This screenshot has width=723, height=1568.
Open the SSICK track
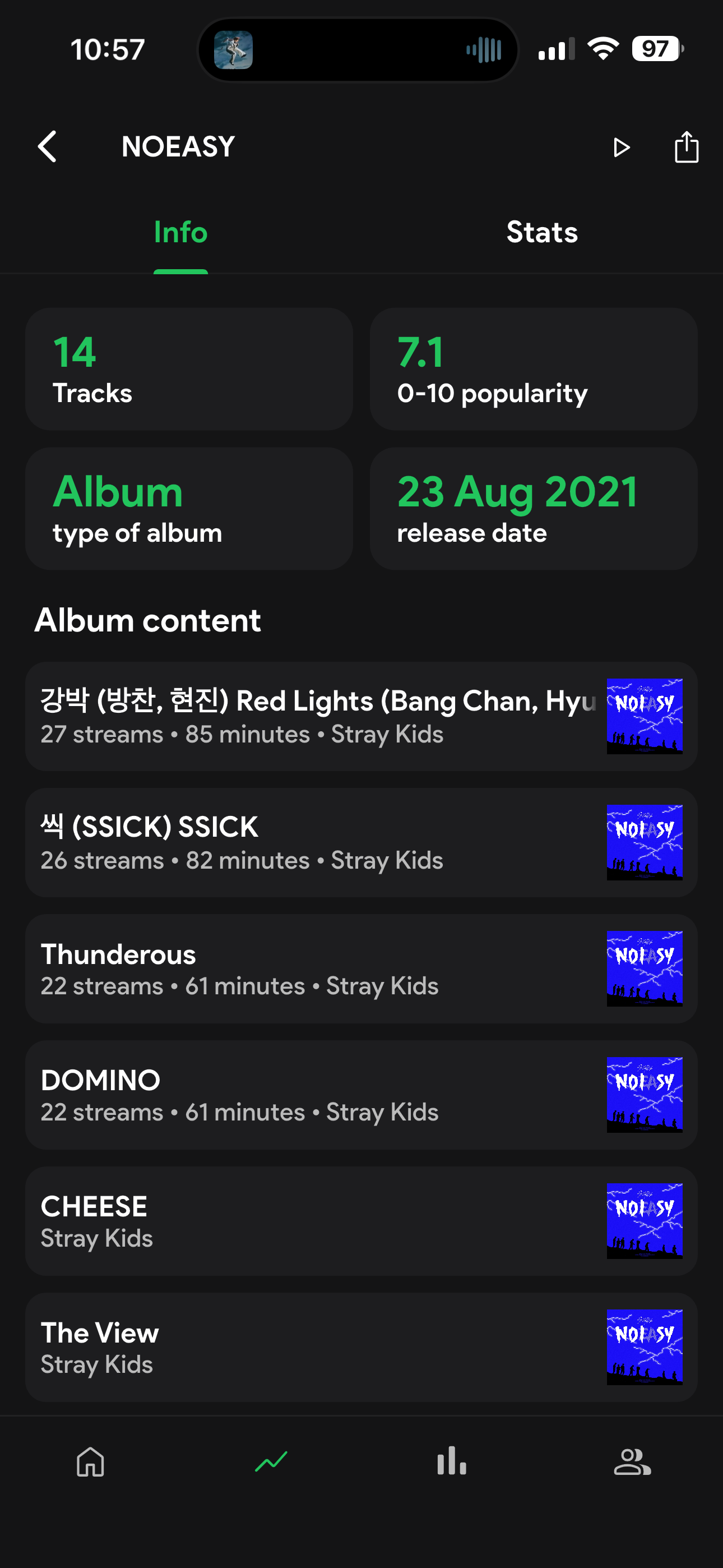pos(361,842)
